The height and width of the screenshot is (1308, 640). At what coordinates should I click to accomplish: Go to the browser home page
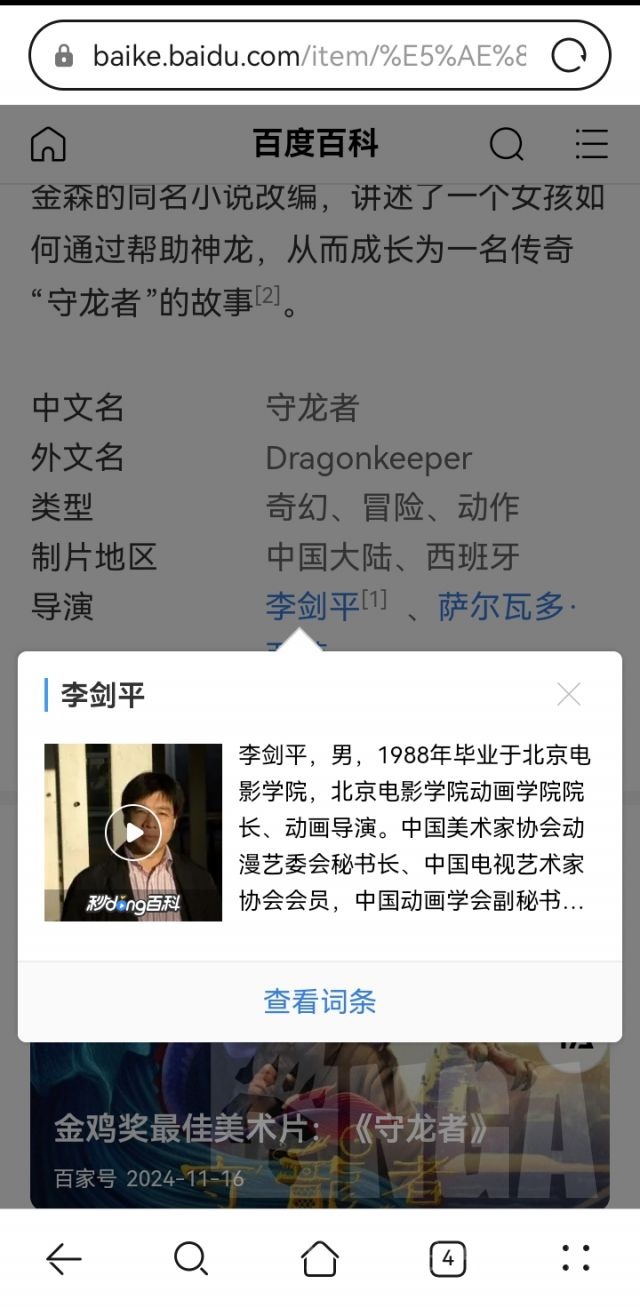(x=320, y=1259)
